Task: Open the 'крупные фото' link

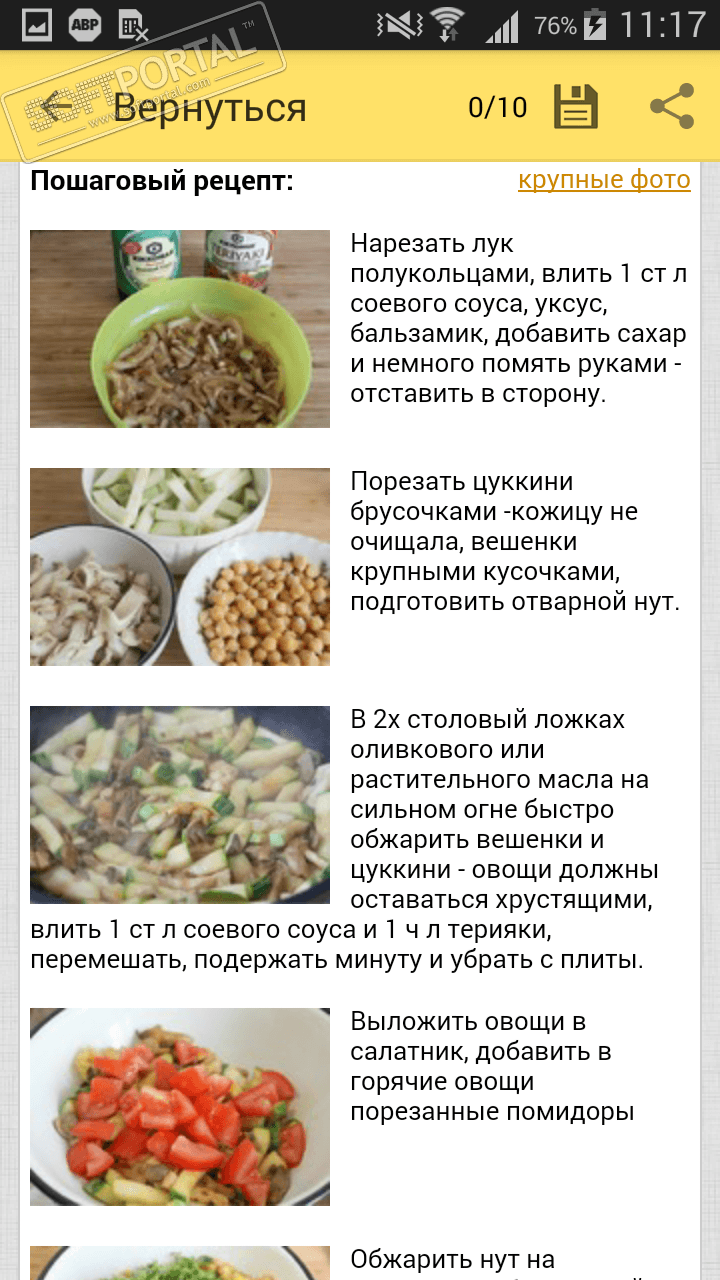Action: click(x=604, y=180)
